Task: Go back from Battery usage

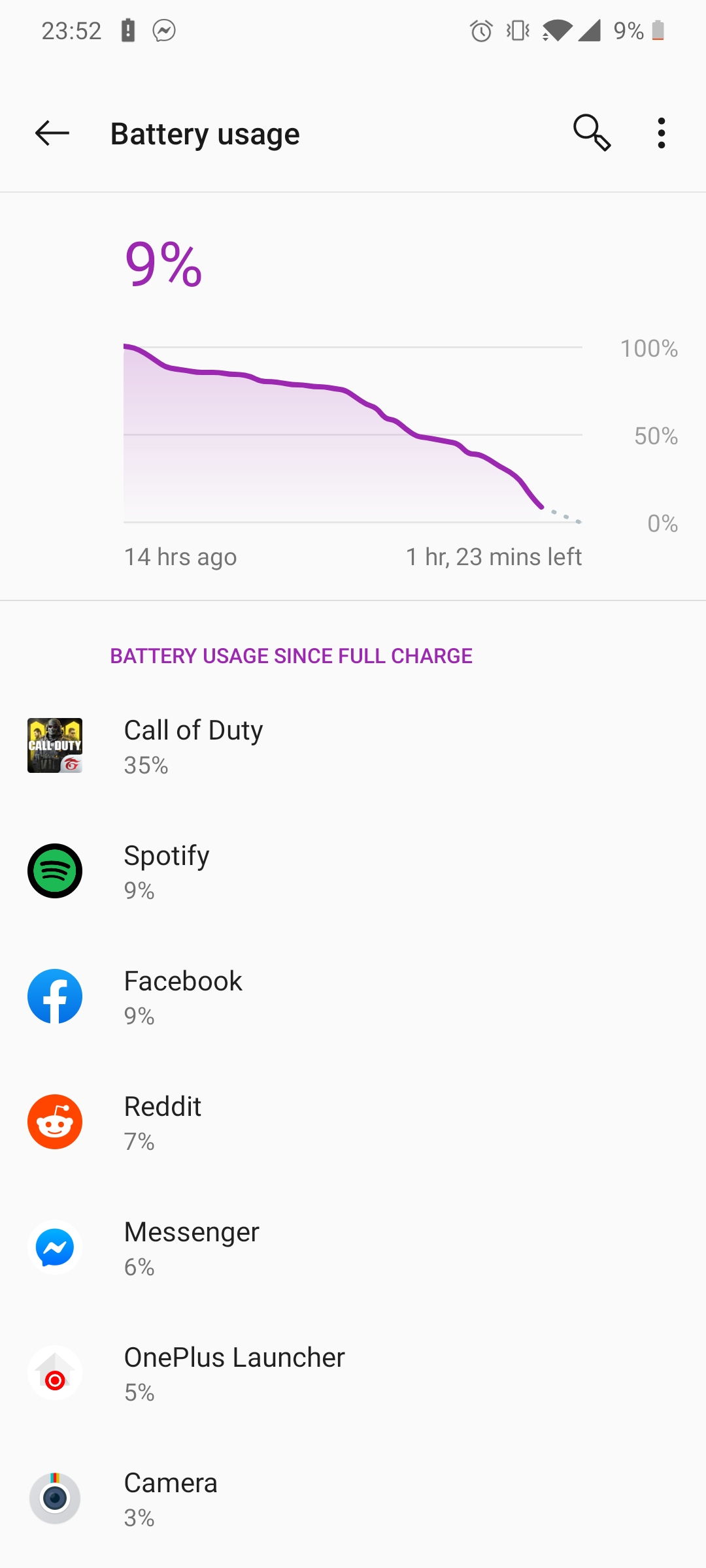Action: point(52,133)
